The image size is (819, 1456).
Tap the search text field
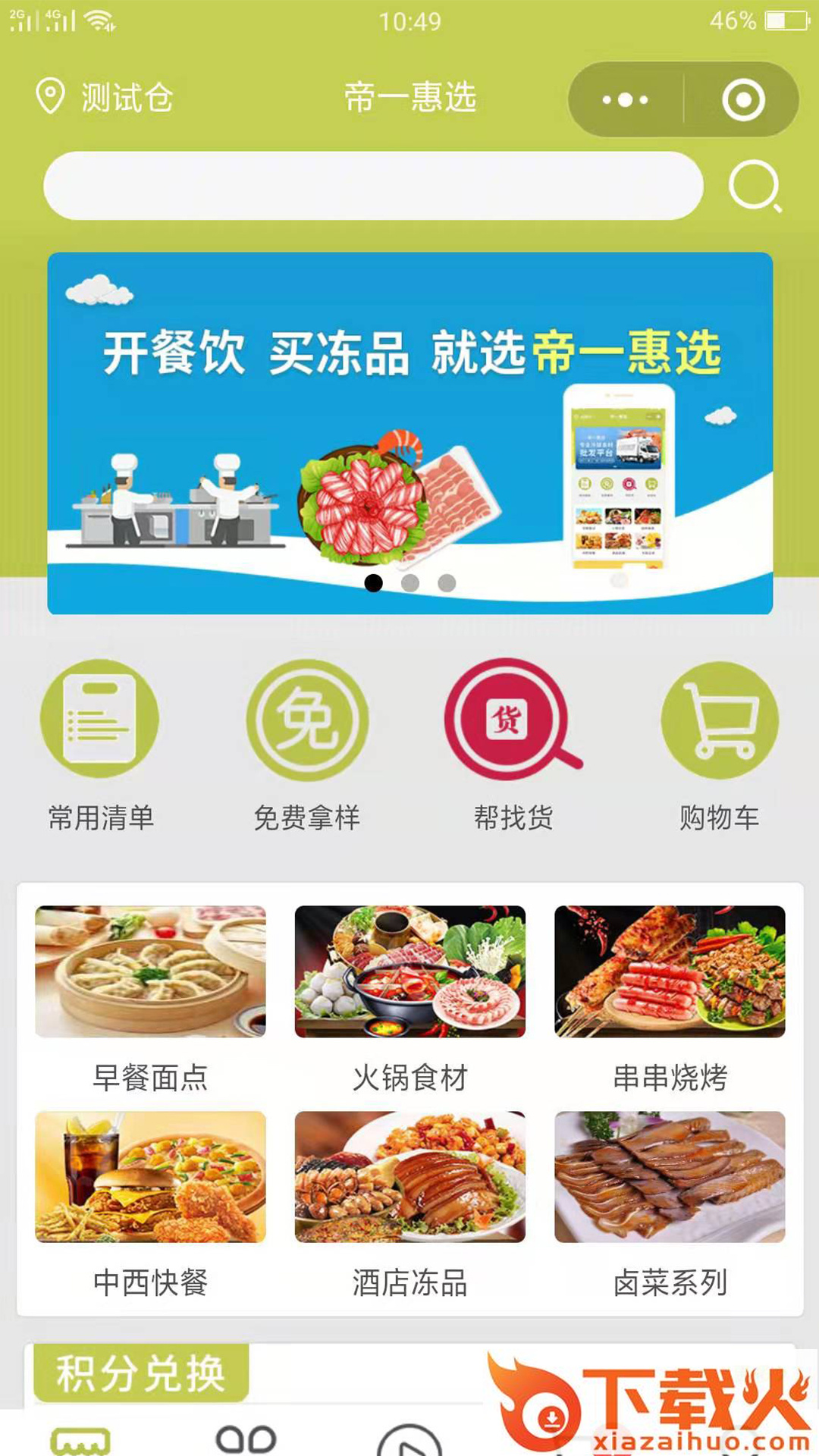(x=373, y=186)
